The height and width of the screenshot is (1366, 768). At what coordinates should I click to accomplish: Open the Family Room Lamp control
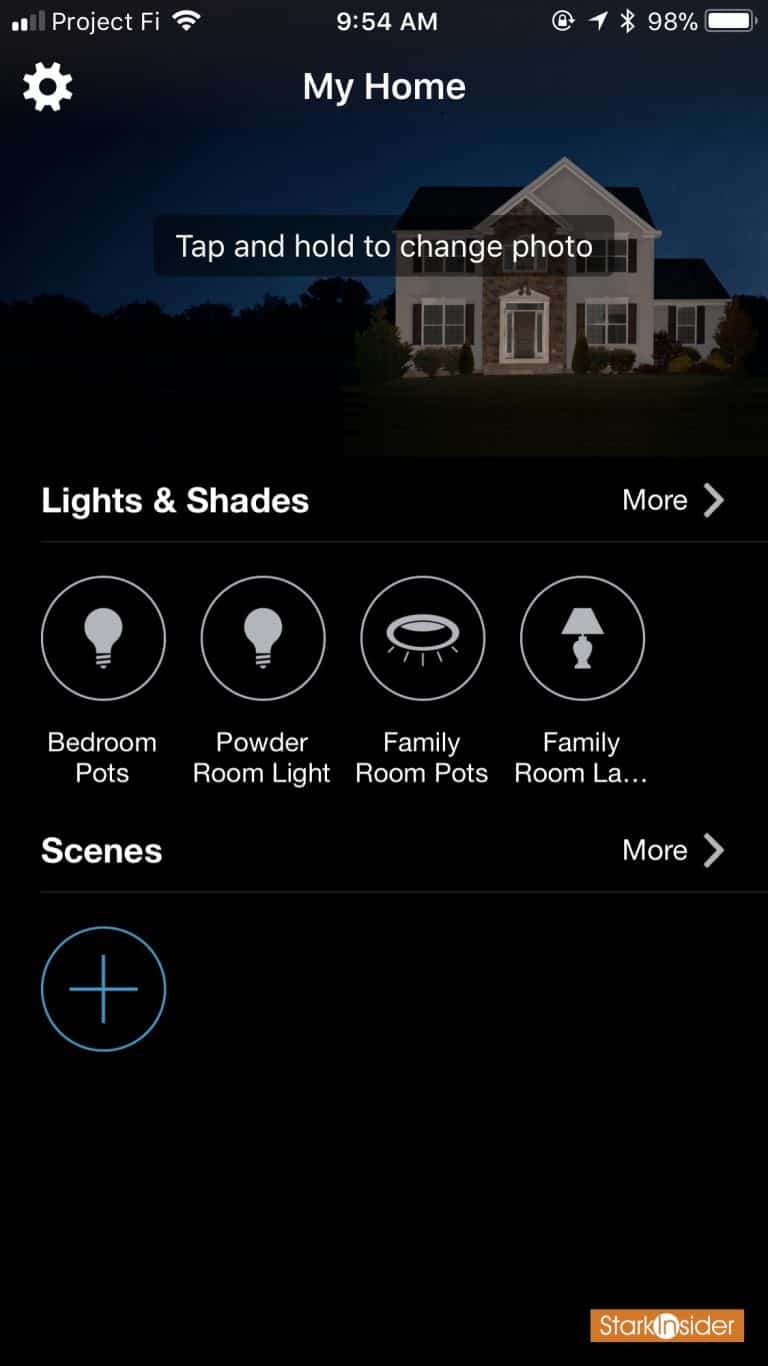pyautogui.click(x=582, y=638)
